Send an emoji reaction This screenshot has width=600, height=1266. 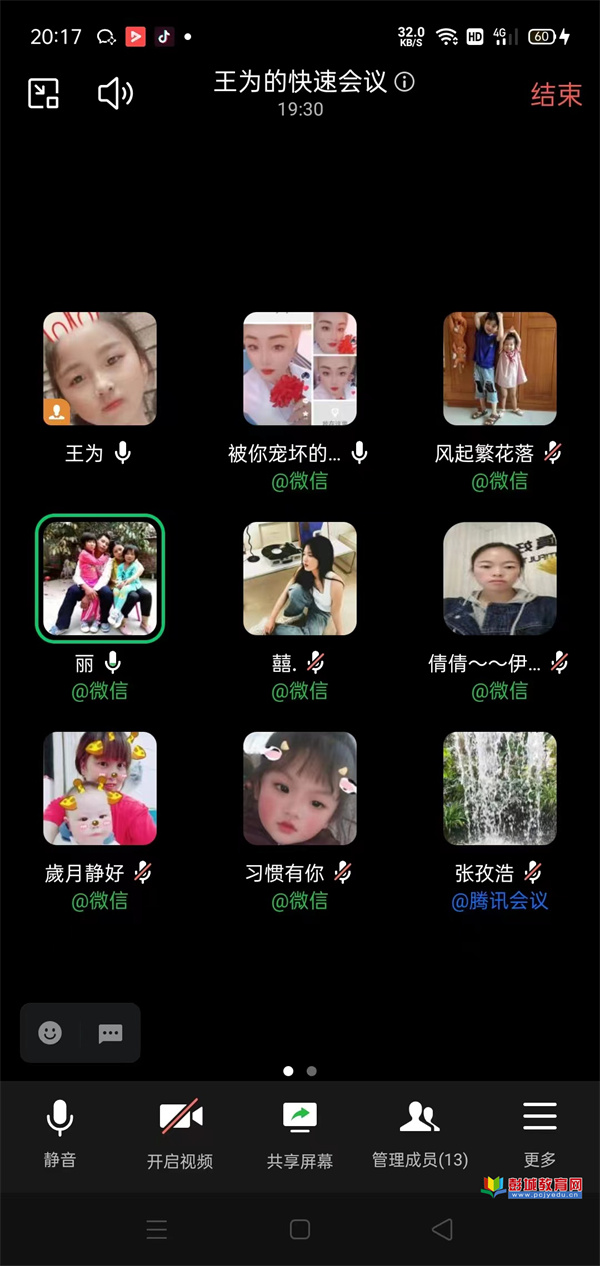click(50, 1033)
